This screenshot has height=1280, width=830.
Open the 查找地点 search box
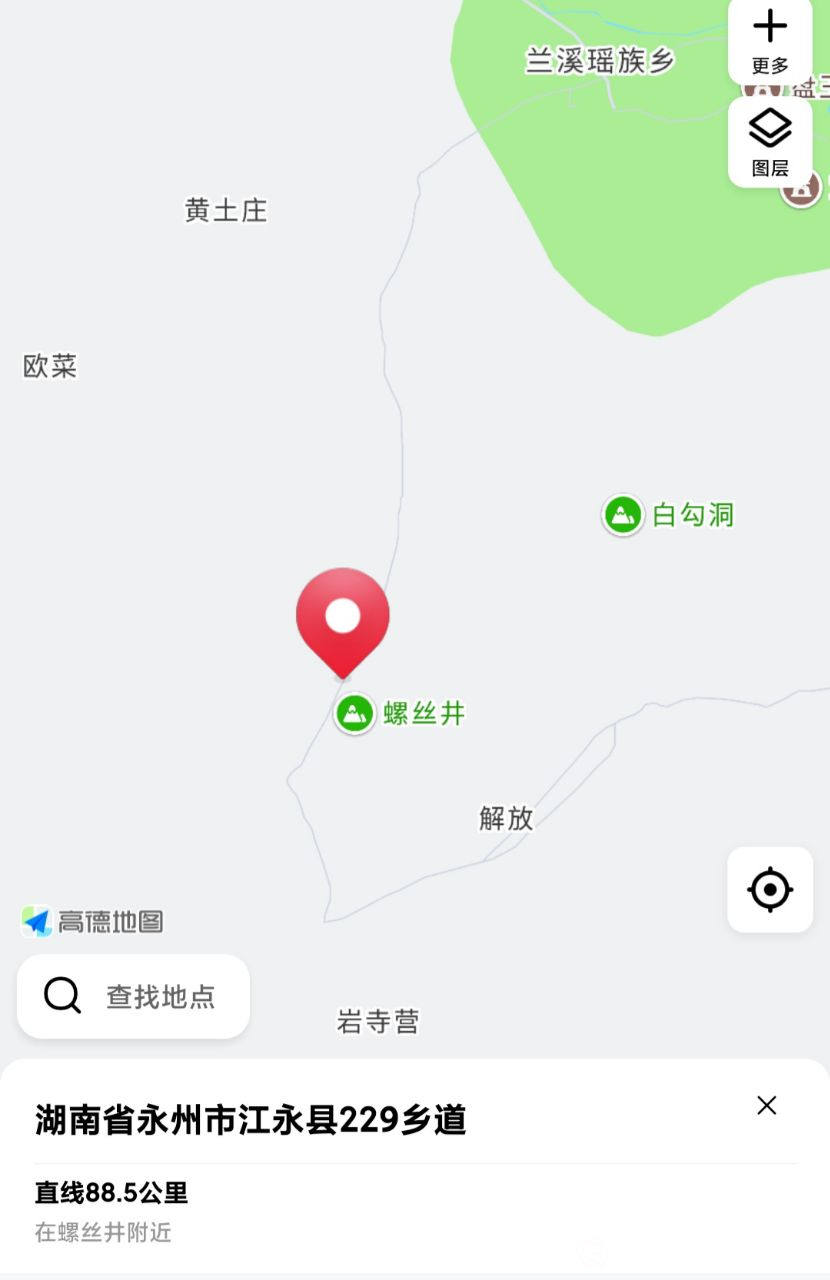point(133,996)
